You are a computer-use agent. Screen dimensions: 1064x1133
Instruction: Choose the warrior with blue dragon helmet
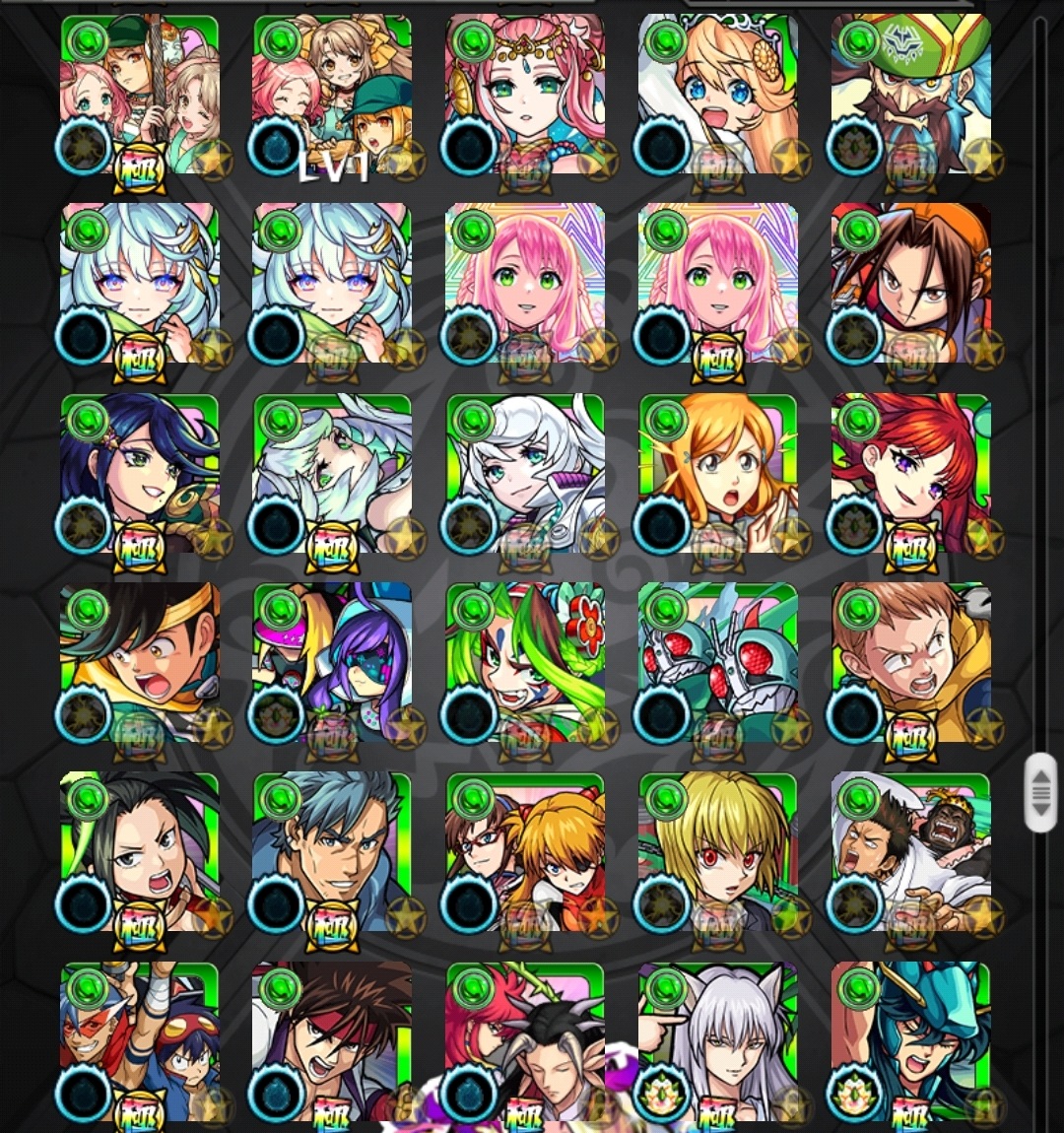coord(911,1041)
